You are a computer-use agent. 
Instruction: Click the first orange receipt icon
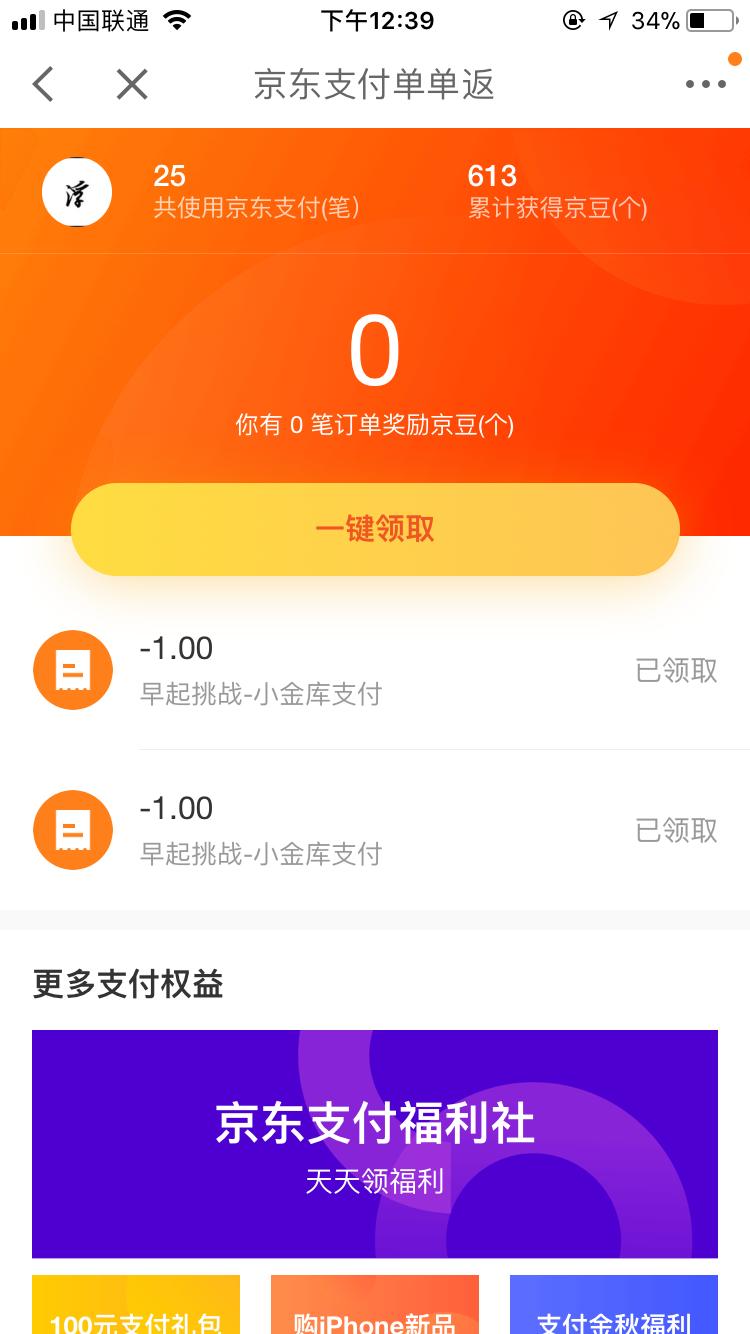(x=72, y=670)
